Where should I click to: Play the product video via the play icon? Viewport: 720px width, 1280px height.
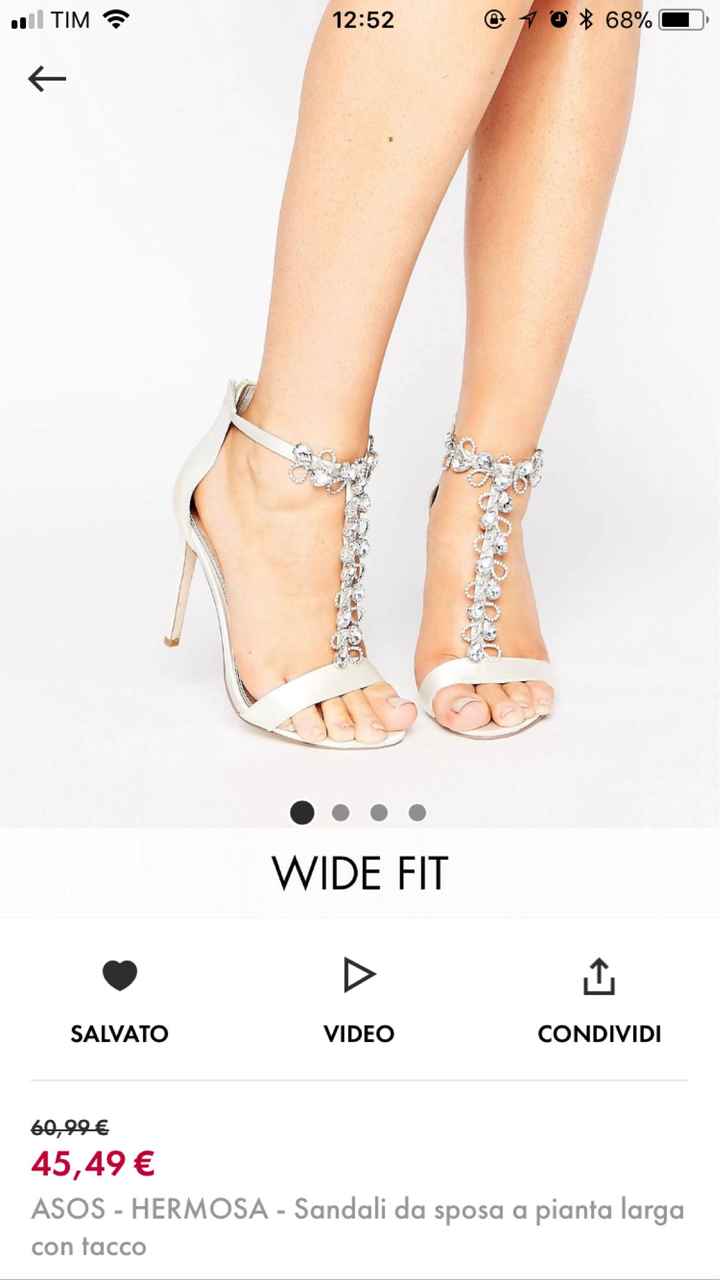tap(359, 975)
